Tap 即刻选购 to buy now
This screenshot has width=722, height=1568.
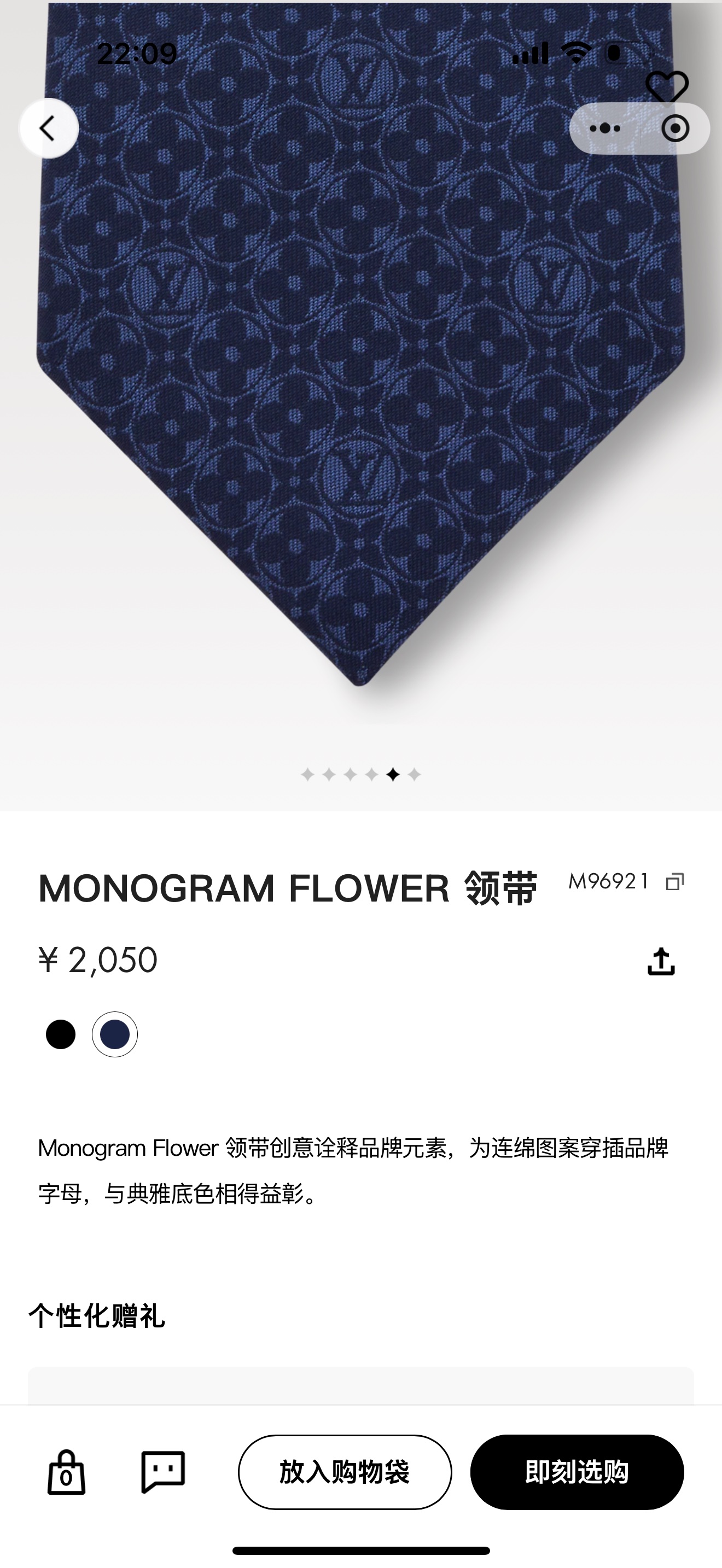577,1472
